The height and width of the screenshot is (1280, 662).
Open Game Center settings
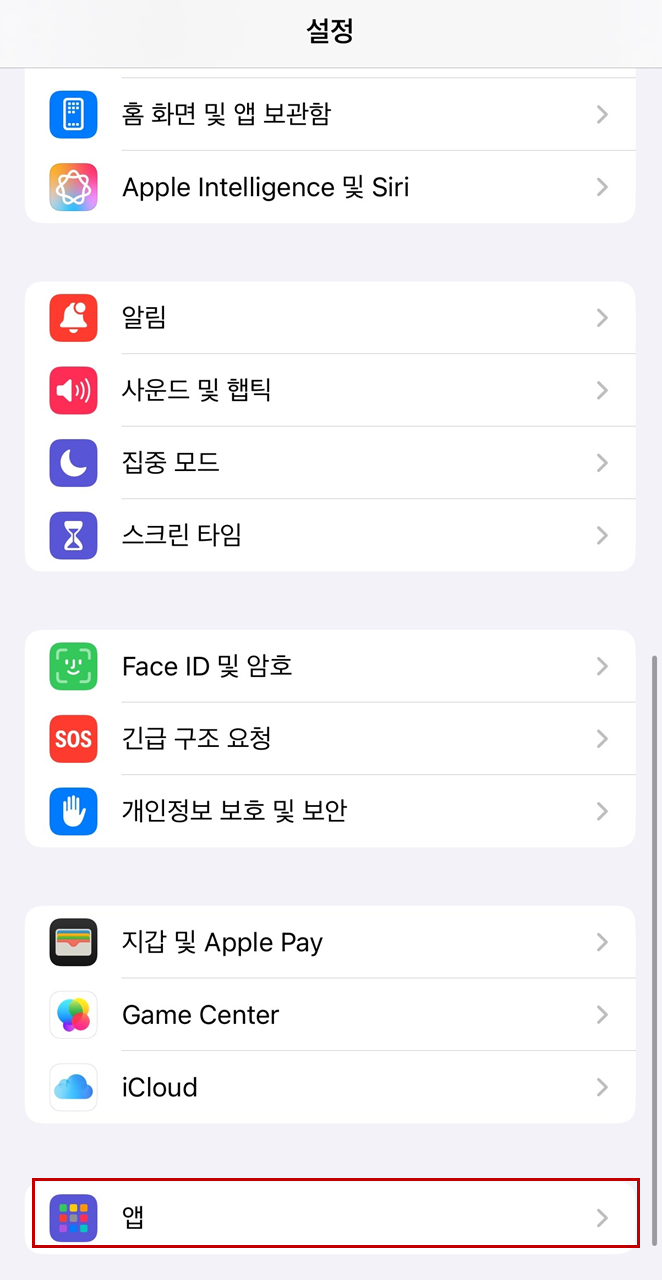click(x=330, y=1015)
